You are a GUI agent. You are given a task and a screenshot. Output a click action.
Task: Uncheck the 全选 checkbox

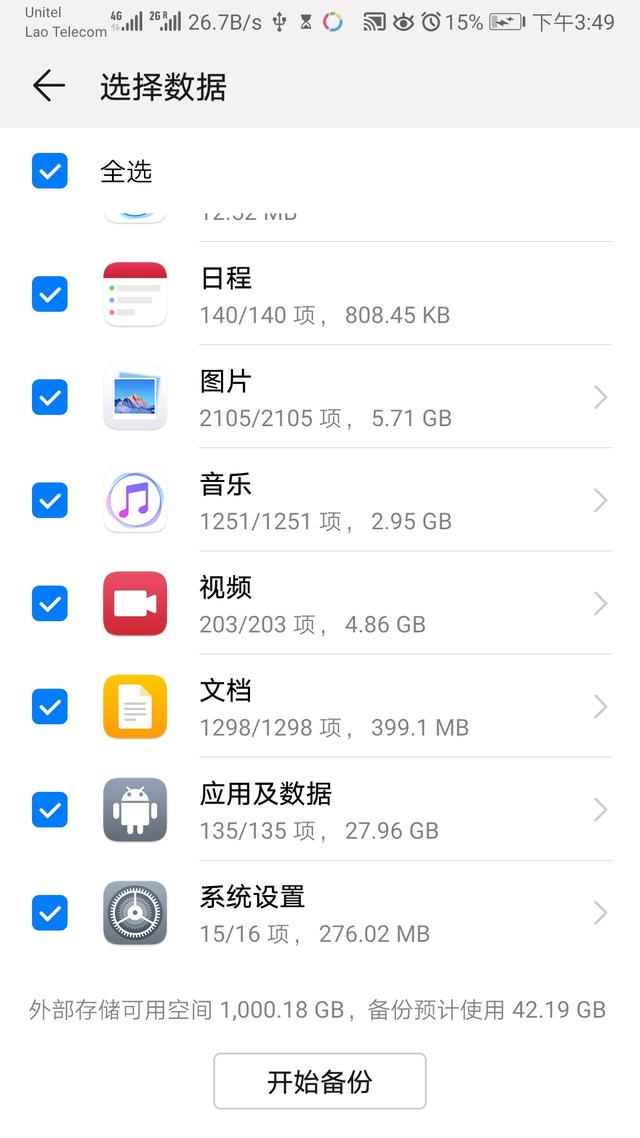tap(50, 171)
